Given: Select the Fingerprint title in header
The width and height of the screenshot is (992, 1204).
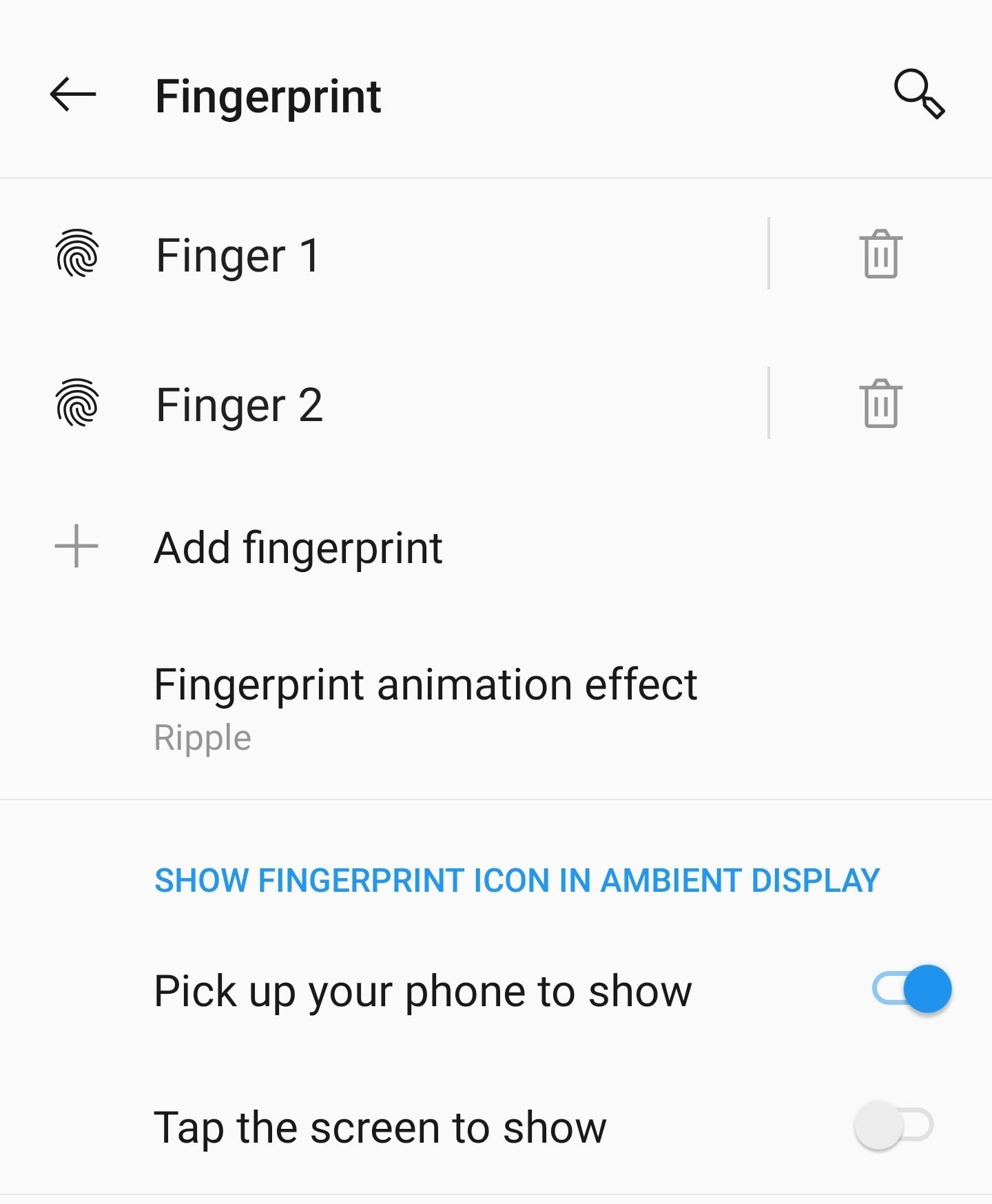Looking at the screenshot, I should click(269, 96).
